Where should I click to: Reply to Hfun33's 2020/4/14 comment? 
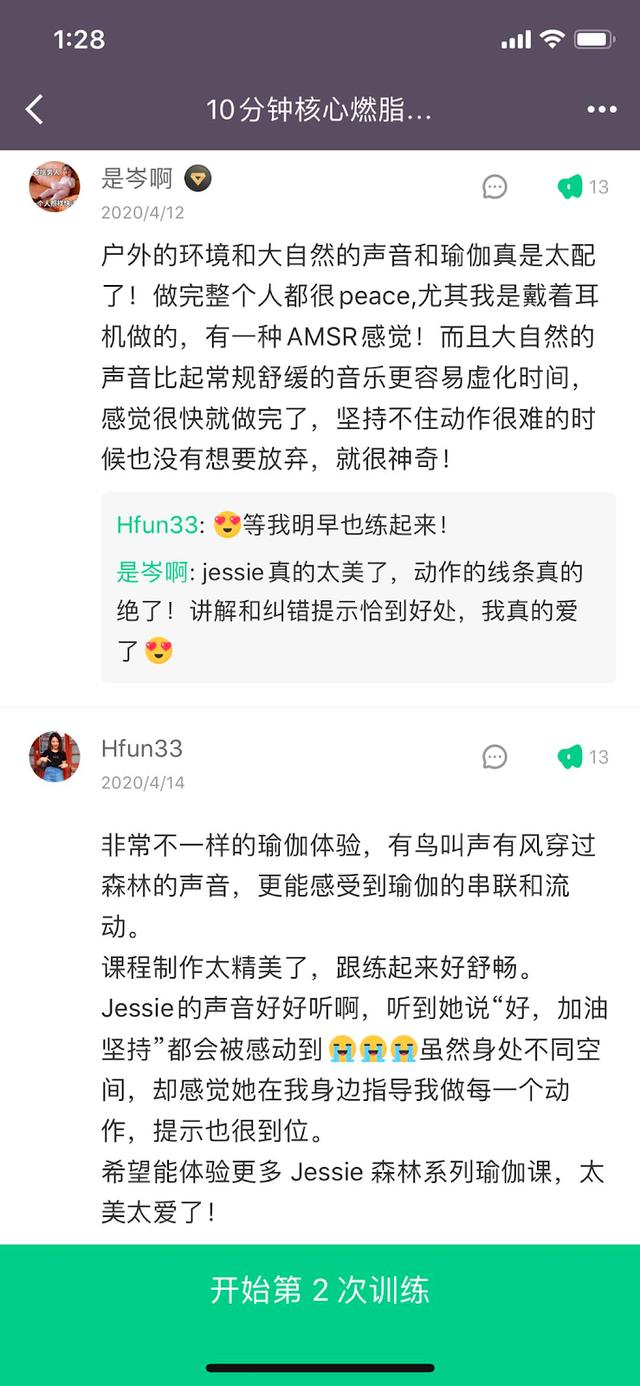[494, 757]
